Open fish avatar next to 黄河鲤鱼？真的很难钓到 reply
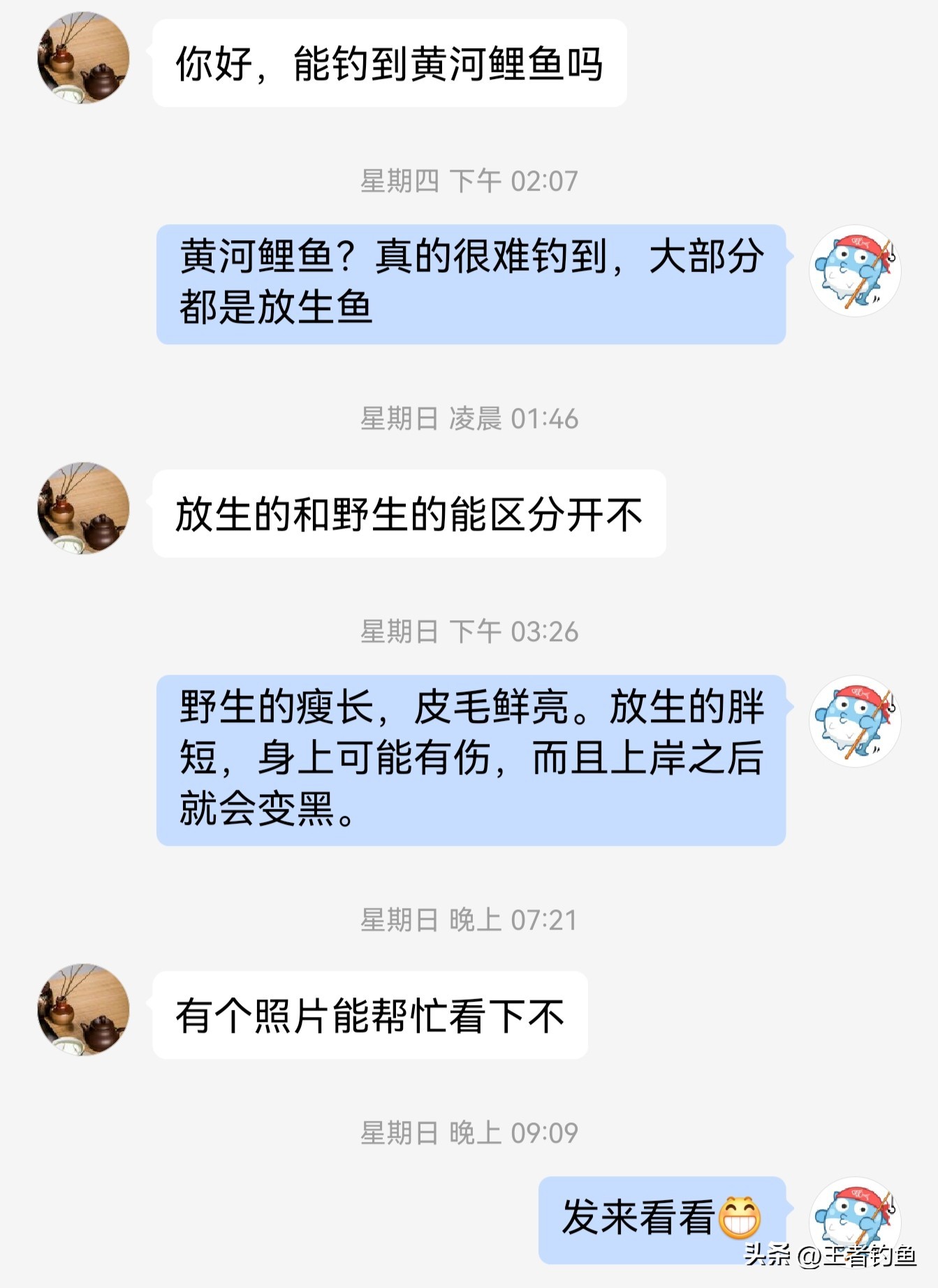The height and width of the screenshot is (1288, 938). click(855, 271)
